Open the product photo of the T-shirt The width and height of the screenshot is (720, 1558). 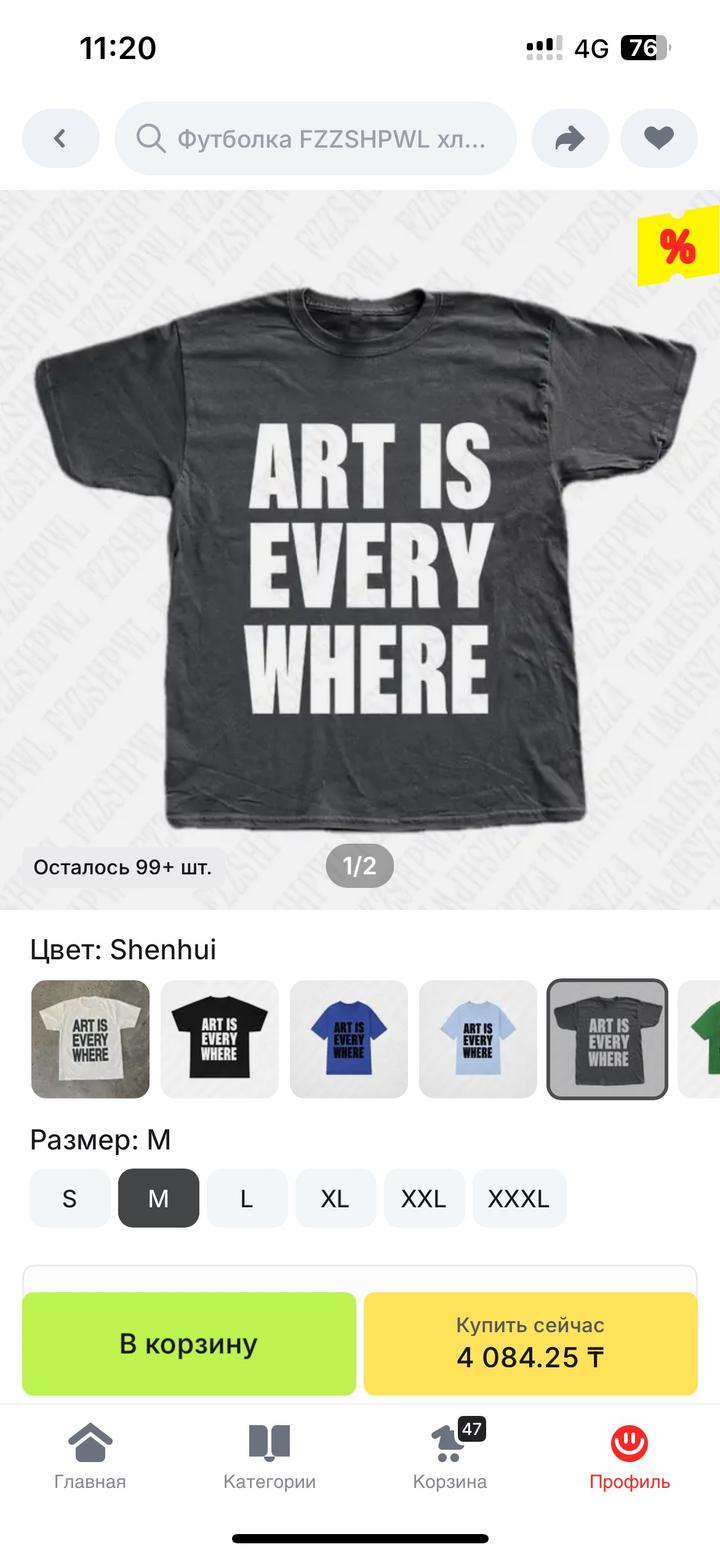360,550
